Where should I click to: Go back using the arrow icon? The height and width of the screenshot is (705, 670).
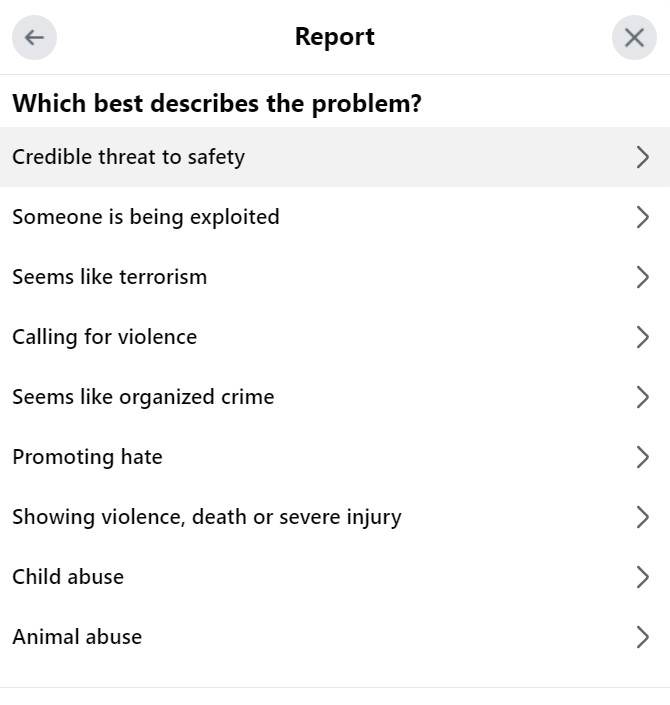tap(34, 38)
